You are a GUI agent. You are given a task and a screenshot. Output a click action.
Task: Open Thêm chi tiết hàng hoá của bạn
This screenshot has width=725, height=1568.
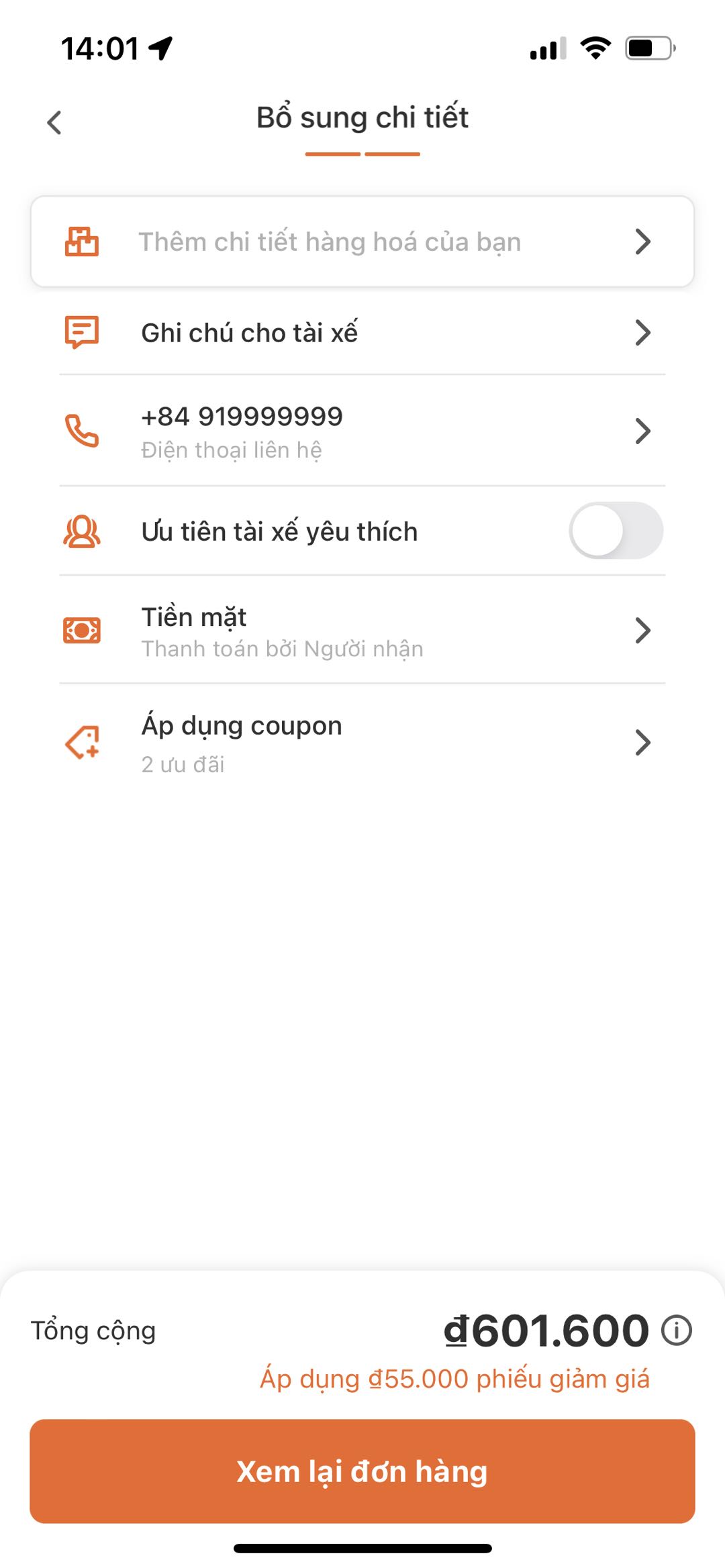pos(362,242)
